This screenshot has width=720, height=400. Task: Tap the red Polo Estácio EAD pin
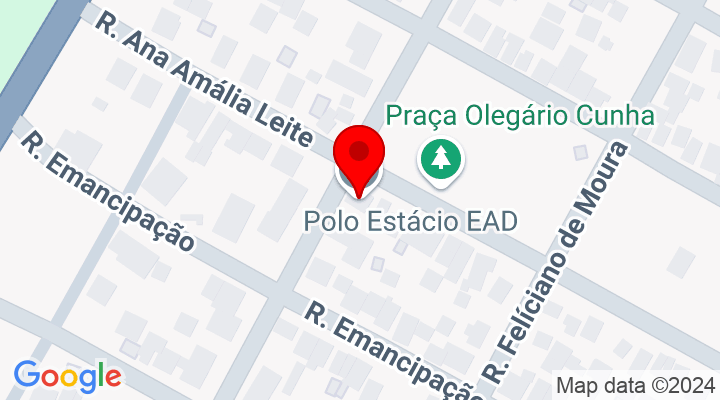coord(359,157)
